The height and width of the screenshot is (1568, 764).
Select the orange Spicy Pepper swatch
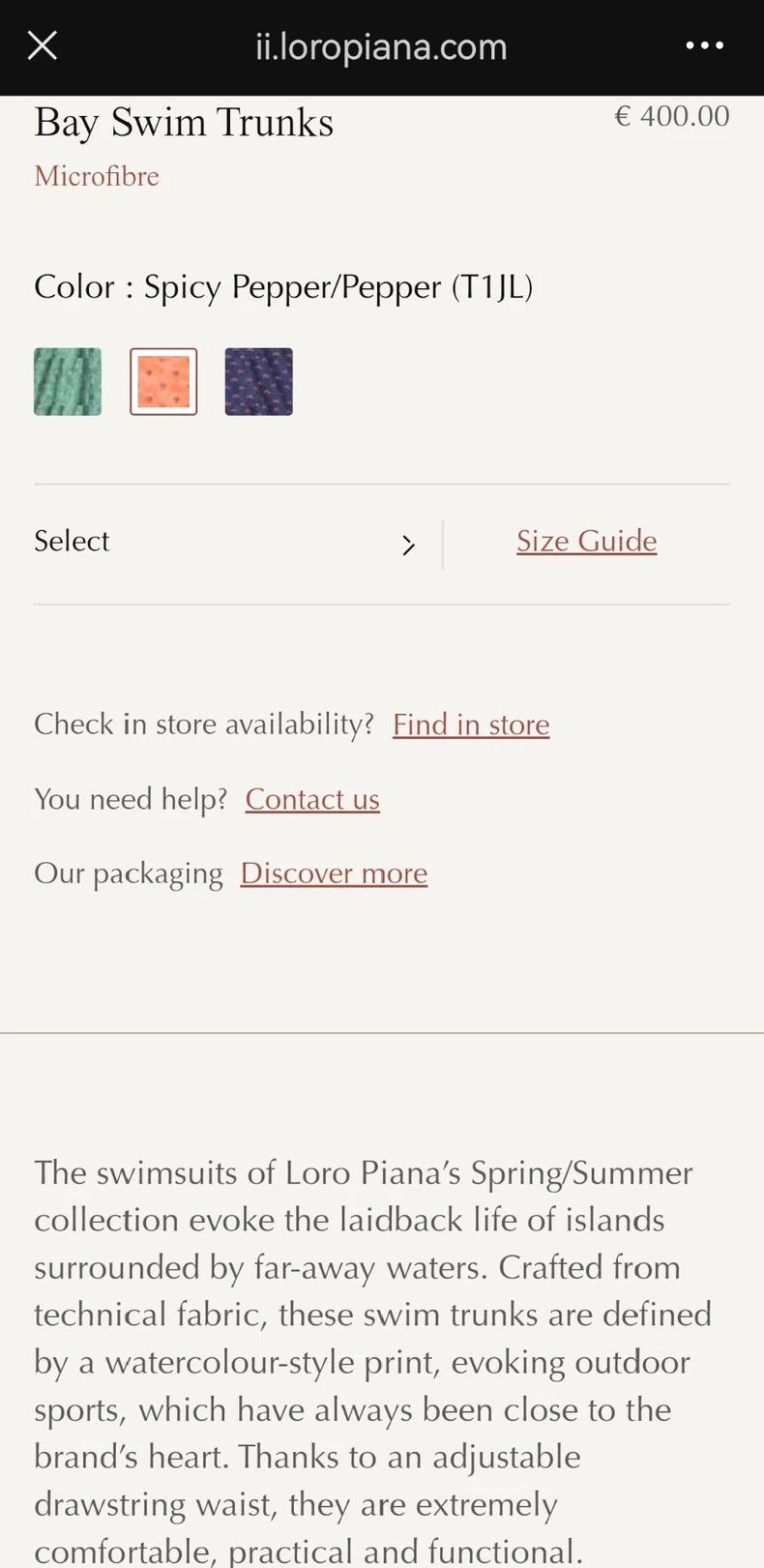[x=163, y=381]
